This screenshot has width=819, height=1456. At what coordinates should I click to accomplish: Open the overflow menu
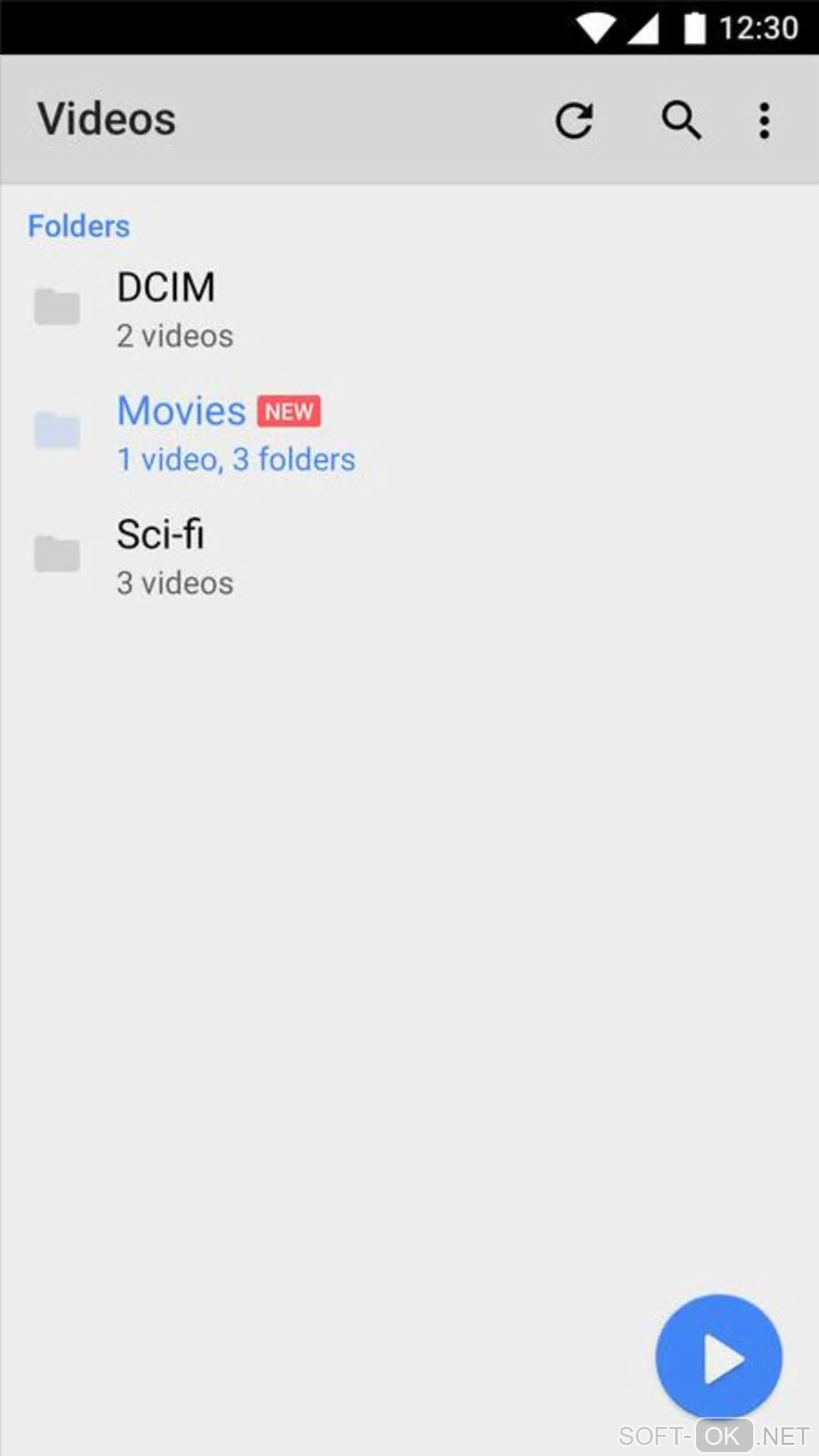point(764,120)
